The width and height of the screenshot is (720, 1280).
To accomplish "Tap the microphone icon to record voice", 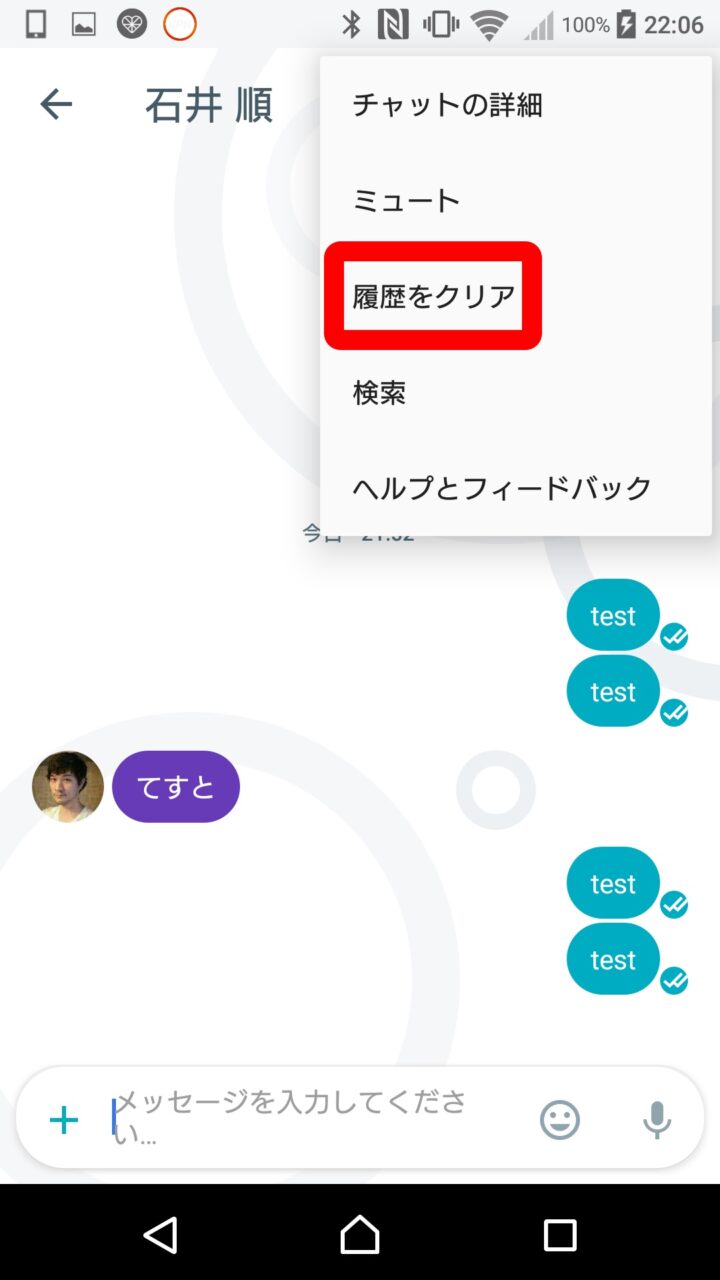I will (657, 1120).
